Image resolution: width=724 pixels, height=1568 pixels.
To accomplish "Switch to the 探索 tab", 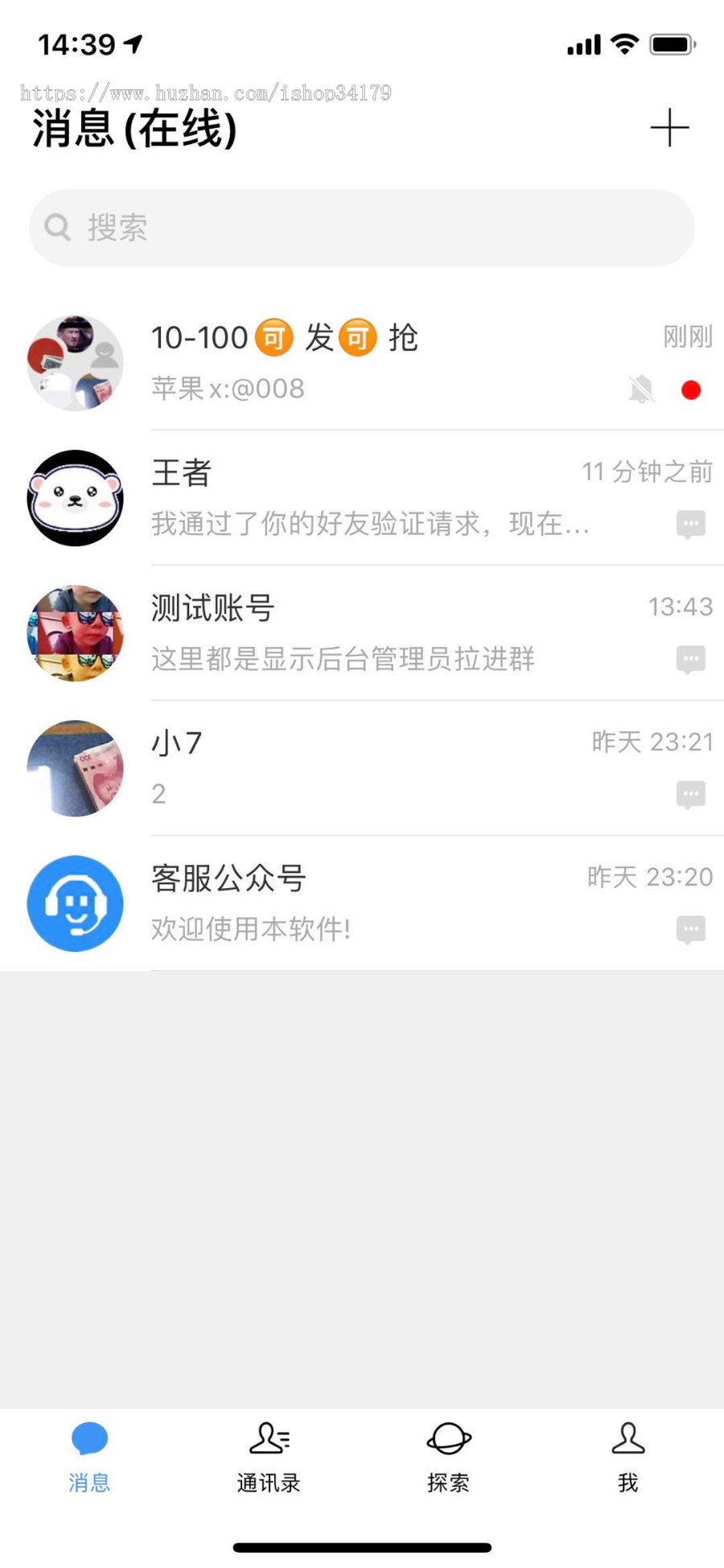I will [x=448, y=1458].
